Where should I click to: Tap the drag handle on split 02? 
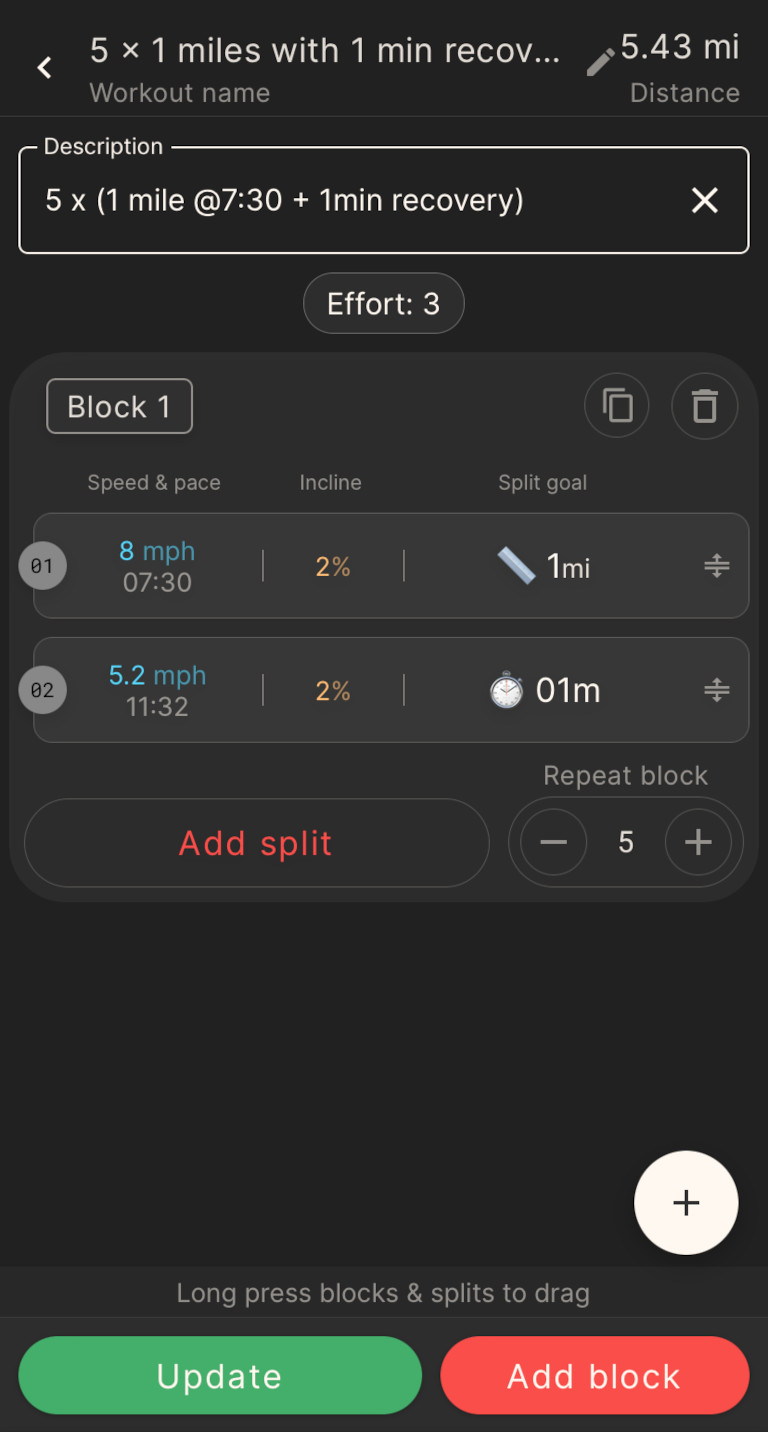tap(716, 689)
